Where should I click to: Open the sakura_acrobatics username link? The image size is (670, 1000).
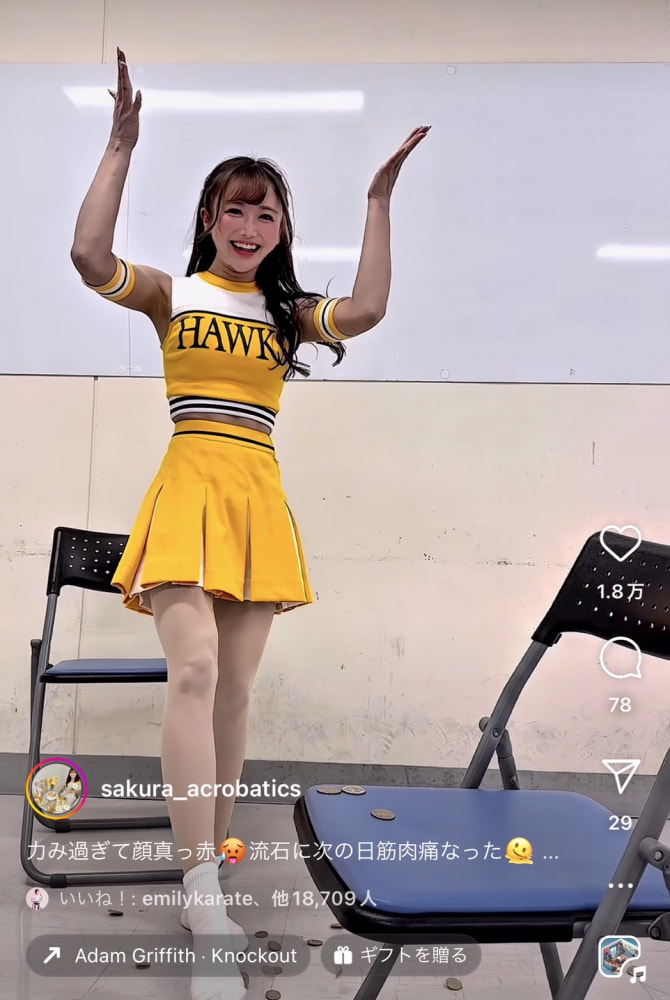pos(200,789)
